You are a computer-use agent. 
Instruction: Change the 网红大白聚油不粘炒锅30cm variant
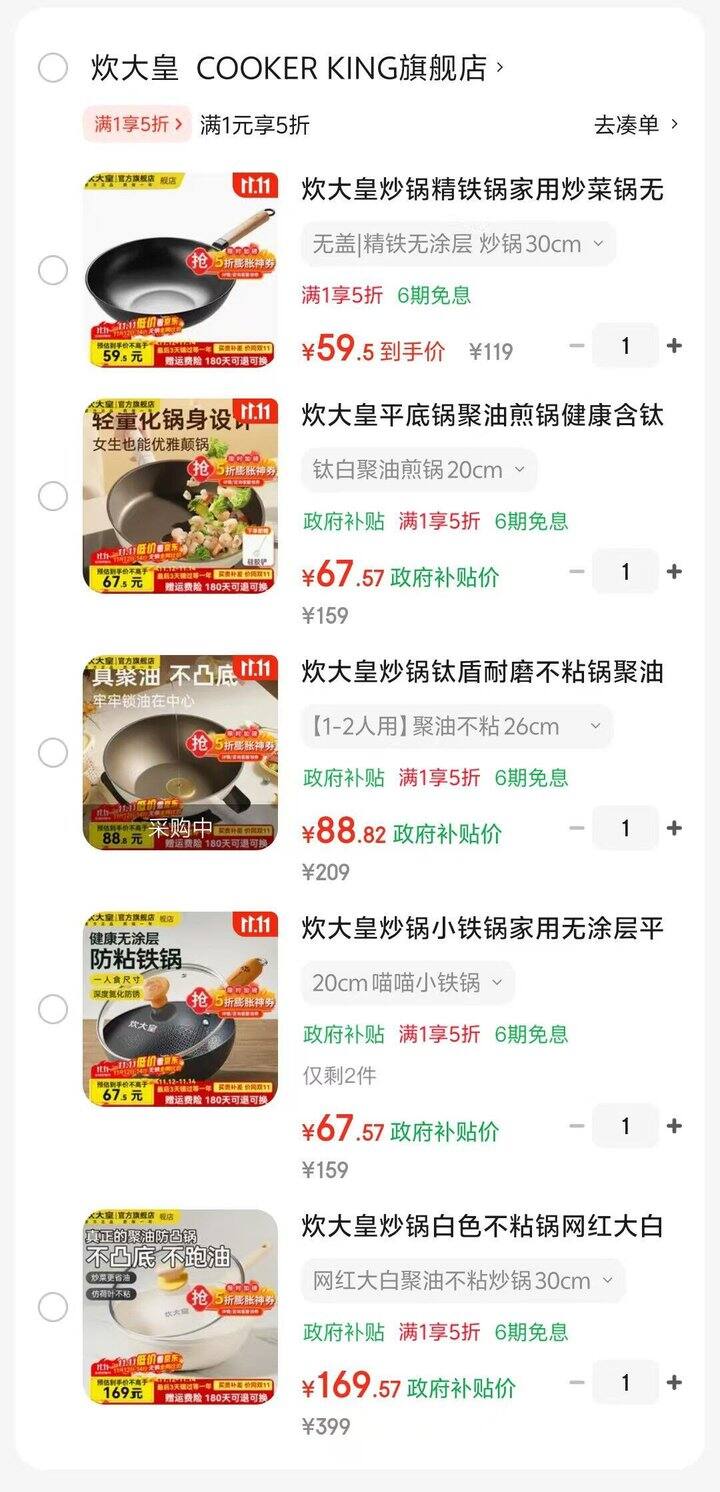click(462, 1281)
